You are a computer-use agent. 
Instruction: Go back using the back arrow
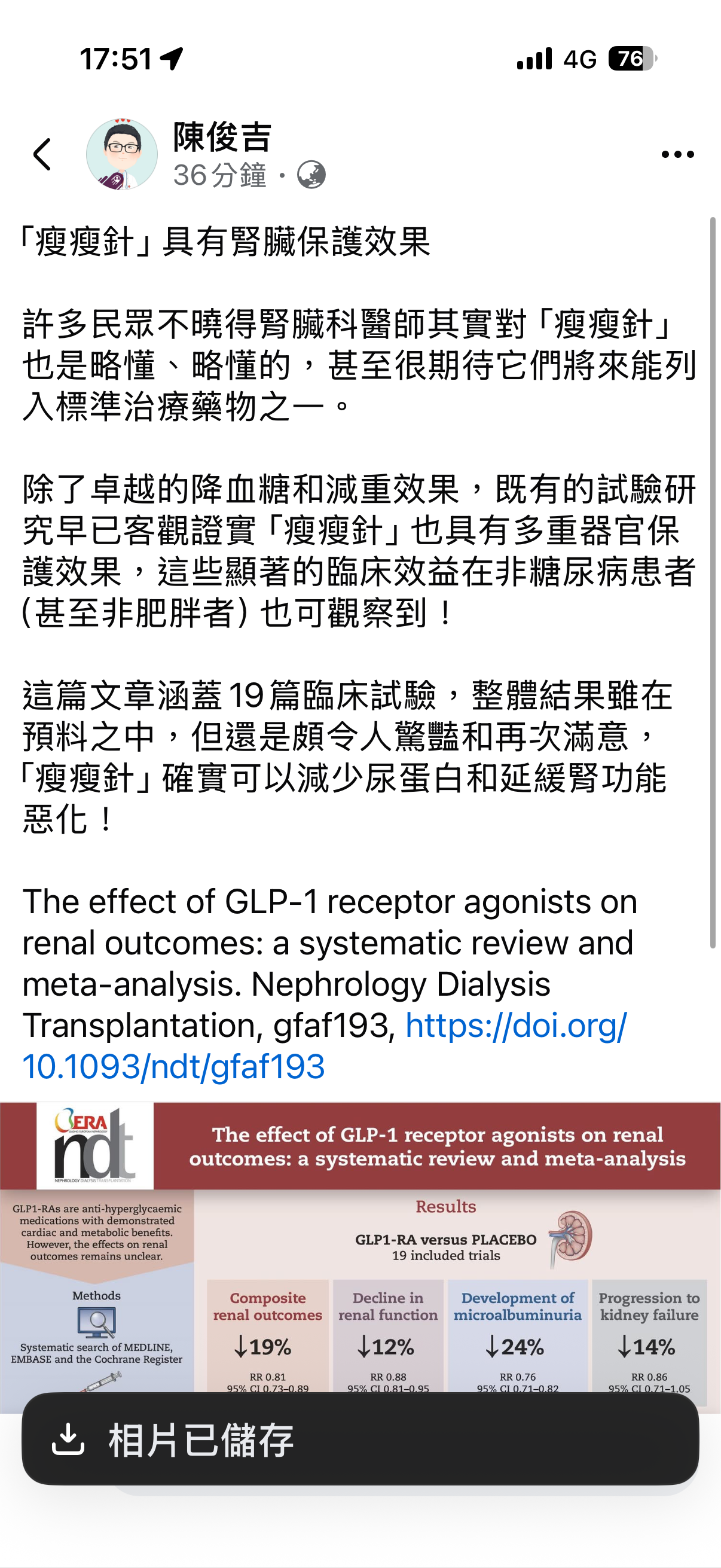click(x=42, y=154)
